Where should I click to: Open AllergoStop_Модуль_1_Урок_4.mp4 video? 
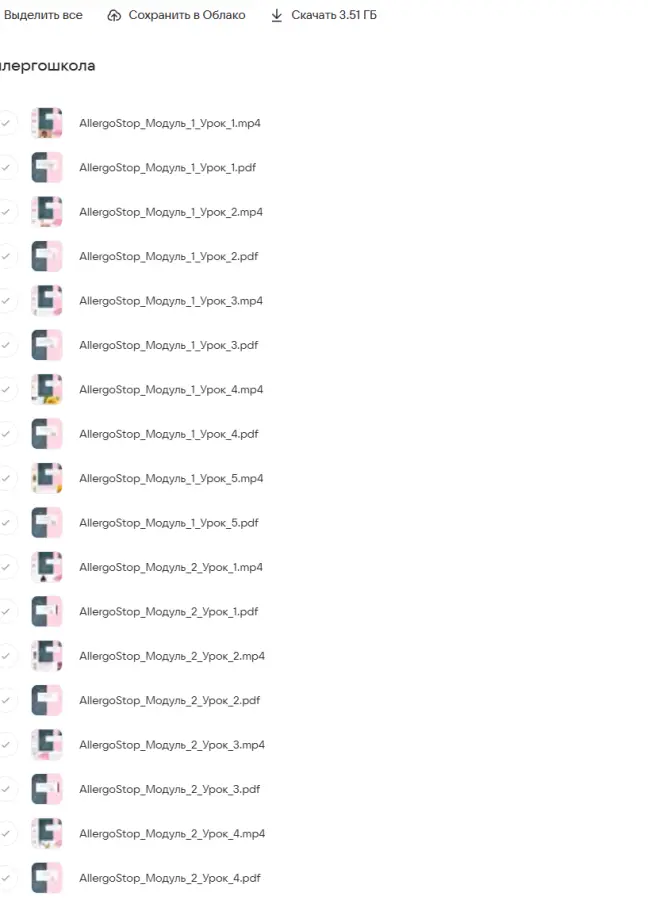click(x=170, y=390)
